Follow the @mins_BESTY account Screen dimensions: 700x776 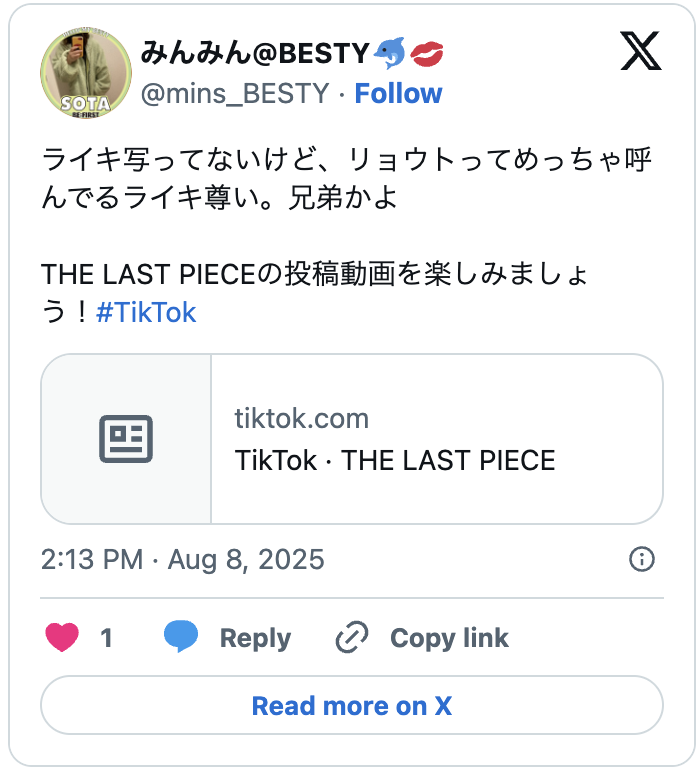pos(398,93)
